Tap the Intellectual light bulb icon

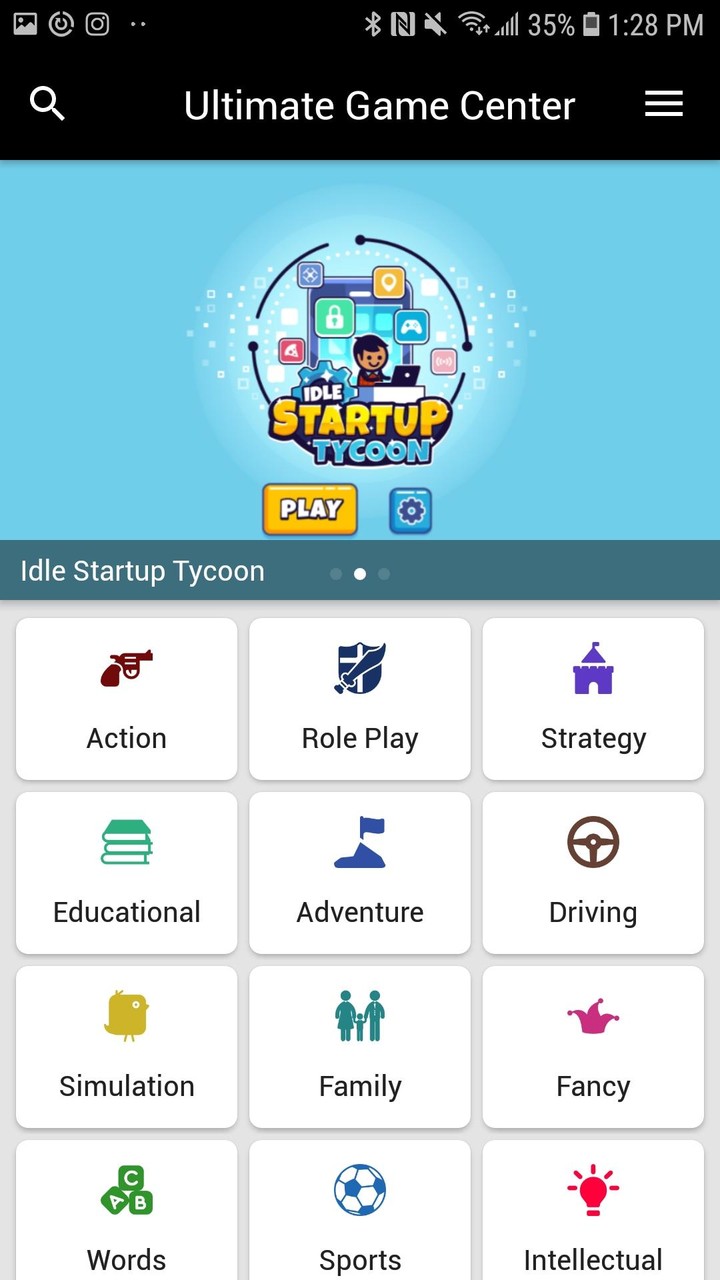click(593, 1190)
